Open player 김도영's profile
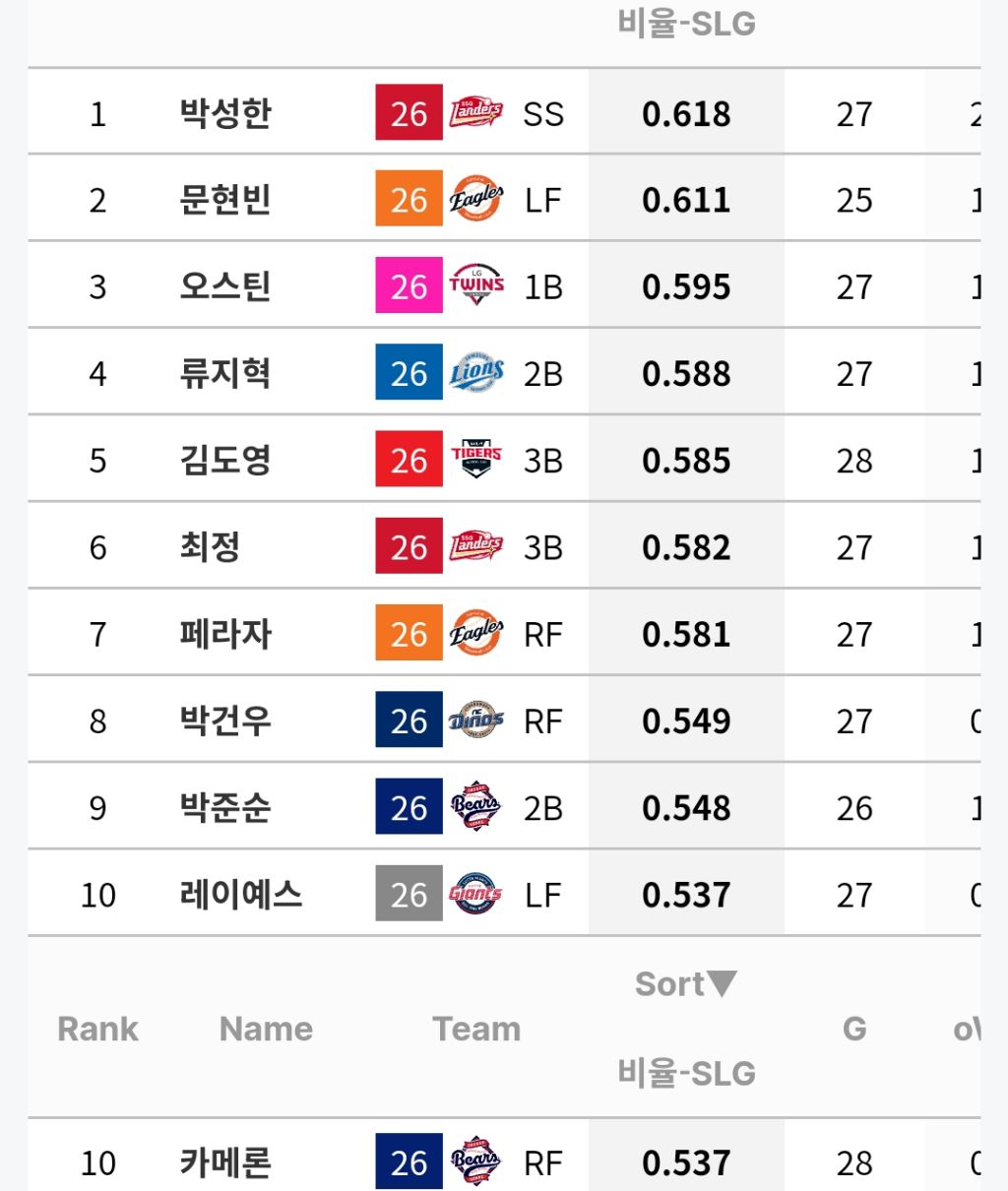1008x1191 pixels. point(225,460)
